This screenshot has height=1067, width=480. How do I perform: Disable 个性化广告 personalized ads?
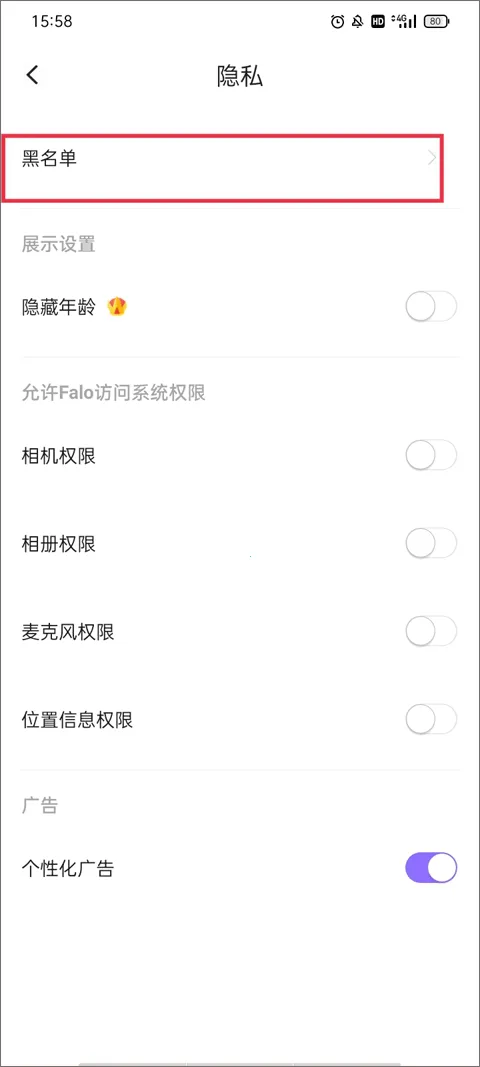tap(431, 868)
